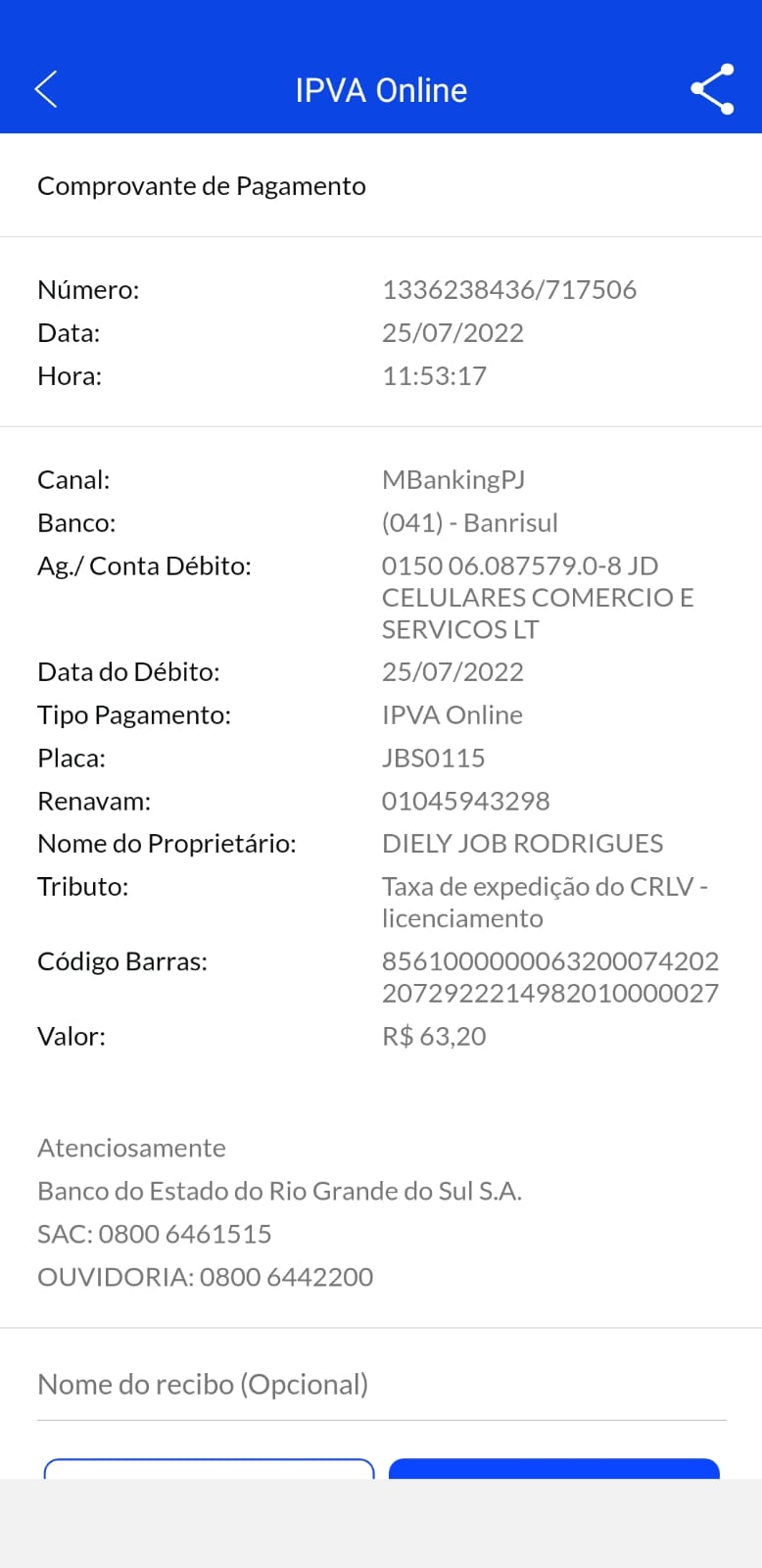
Task: Go back using the top-left arrow
Action: [46, 89]
